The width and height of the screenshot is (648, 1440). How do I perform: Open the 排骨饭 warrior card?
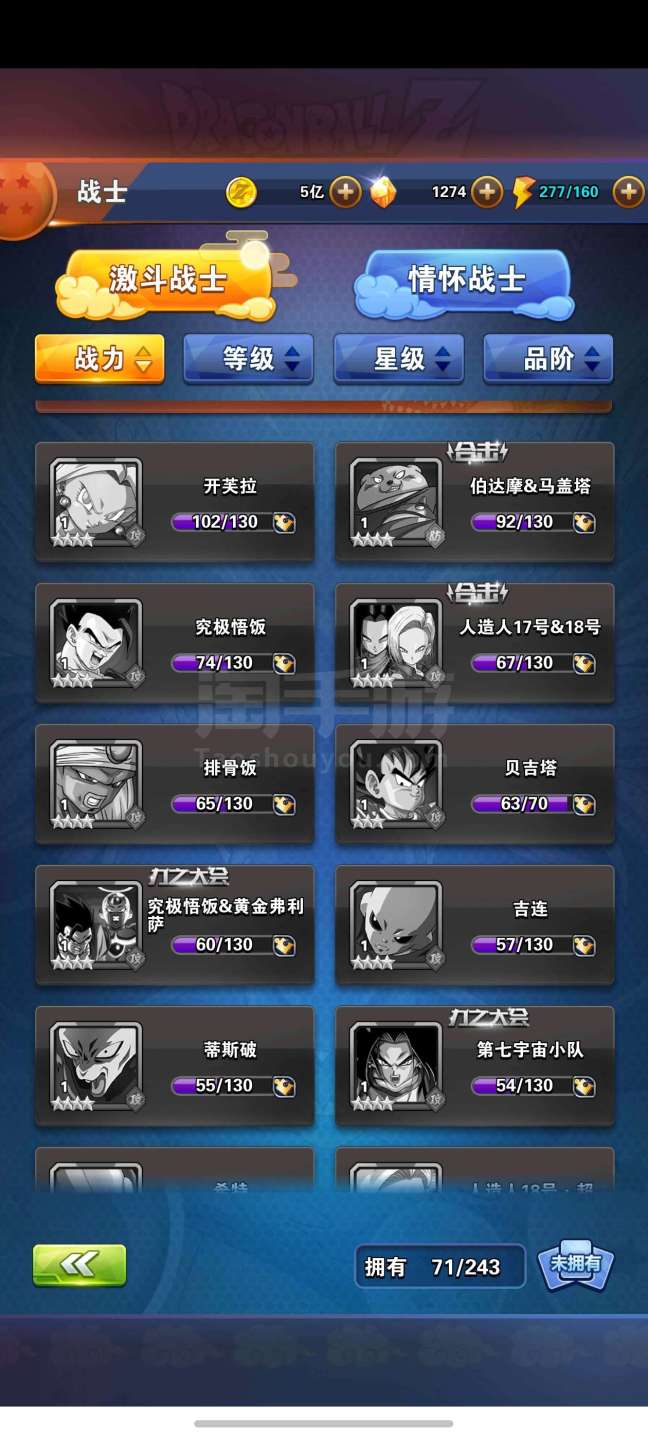175,785
